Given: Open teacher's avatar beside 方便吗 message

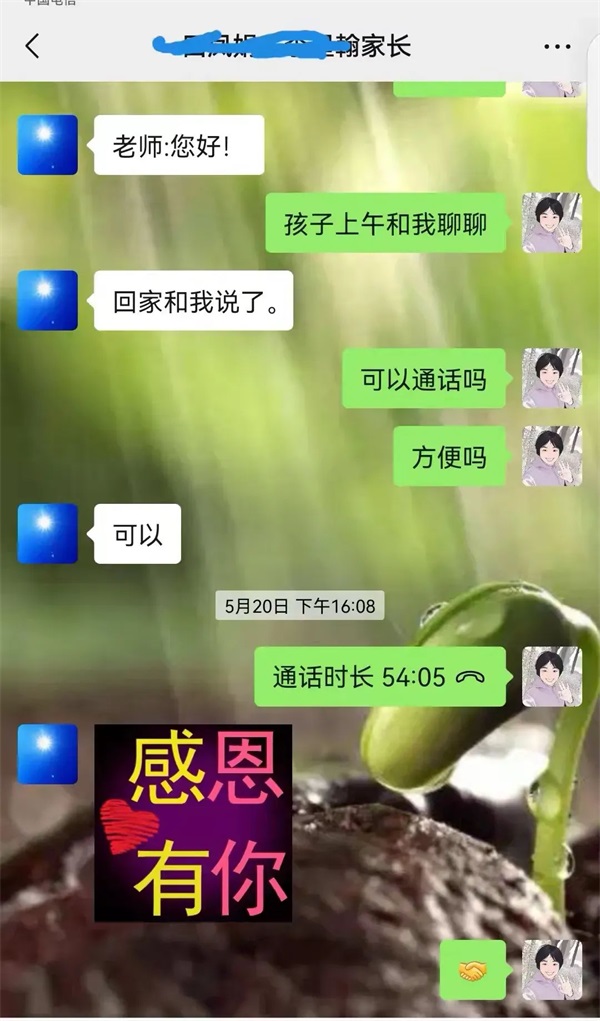Looking at the screenshot, I should click(x=551, y=456).
